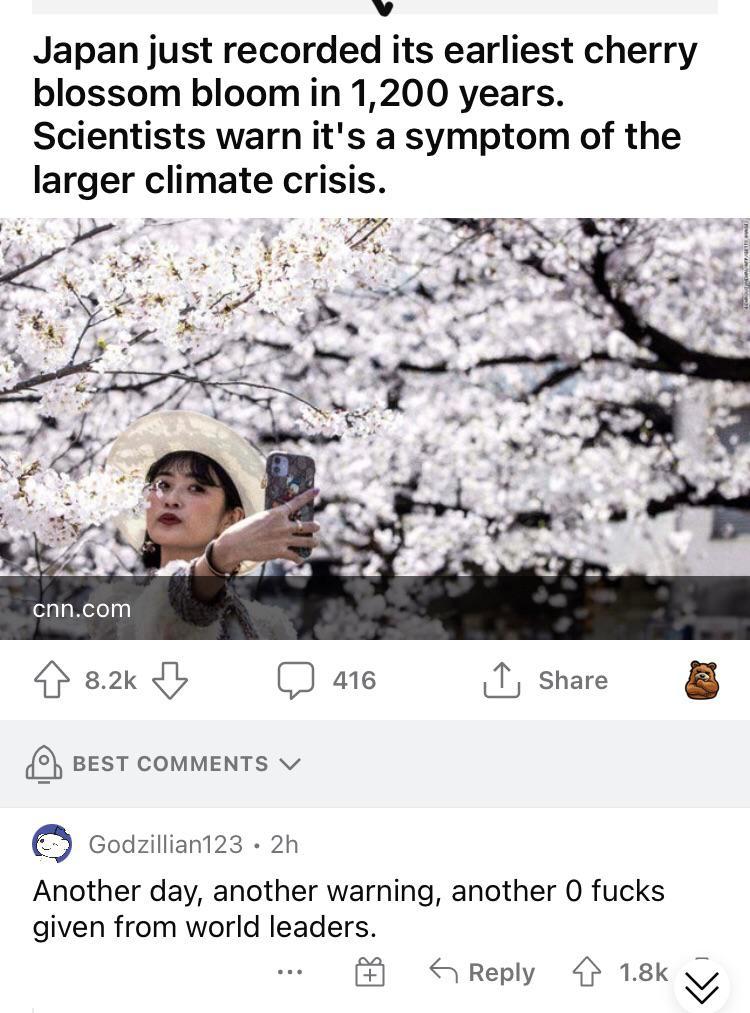Open the comment overflow menu with three dots
This screenshot has height=1013, width=750.
pos(291,971)
